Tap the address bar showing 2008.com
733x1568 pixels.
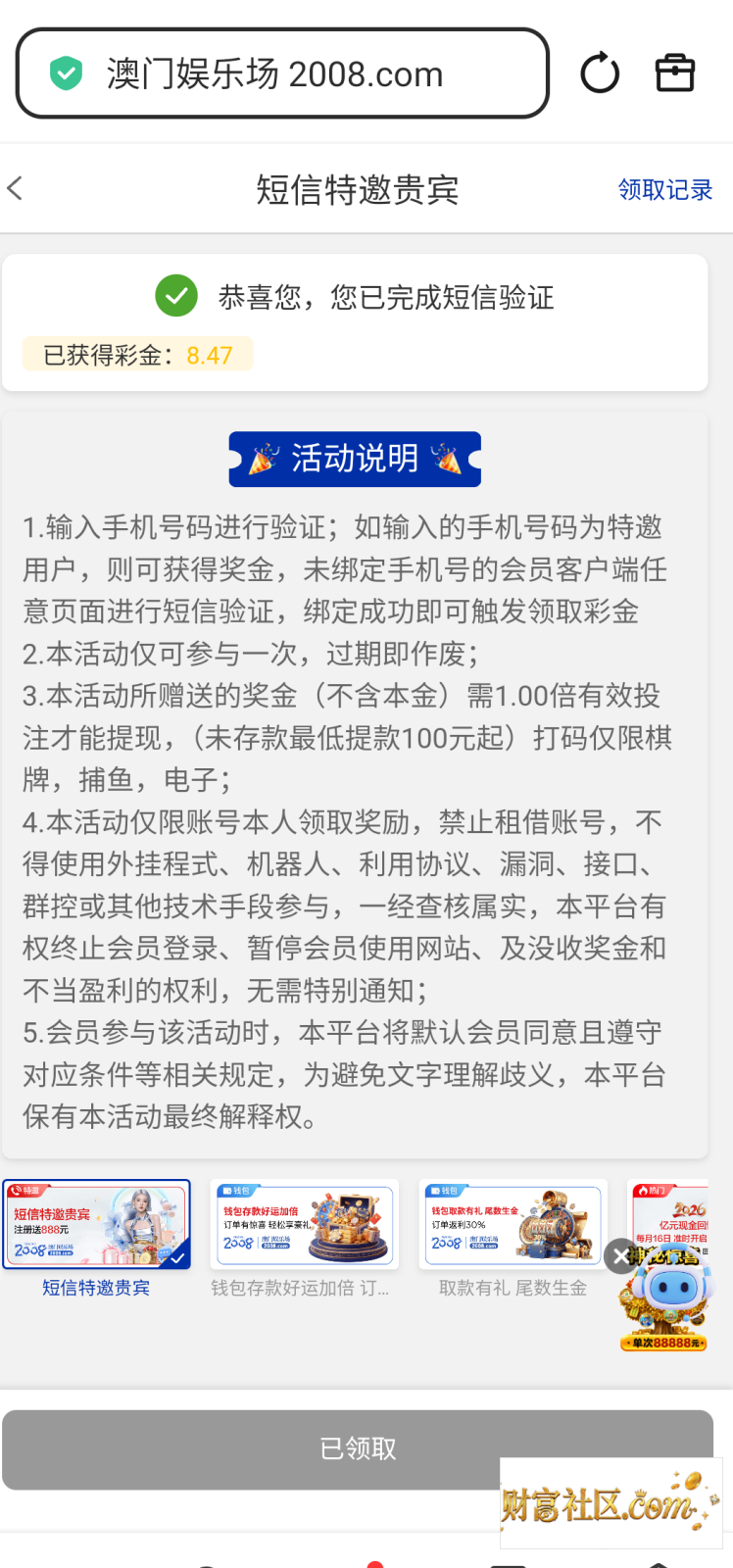click(x=282, y=73)
